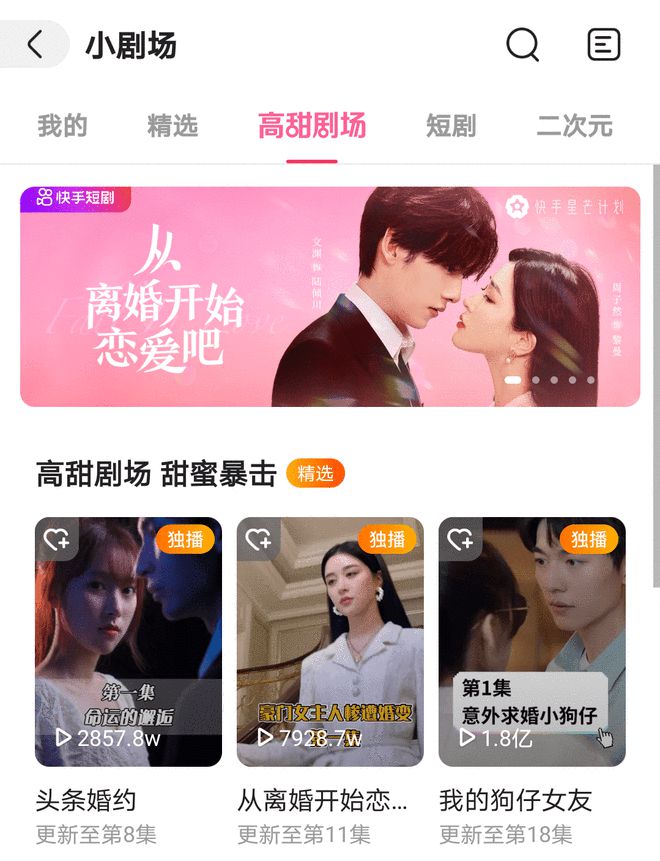Switch to the 精选 tab
This screenshot has width=660, height=861.
[x=172, y=126]
